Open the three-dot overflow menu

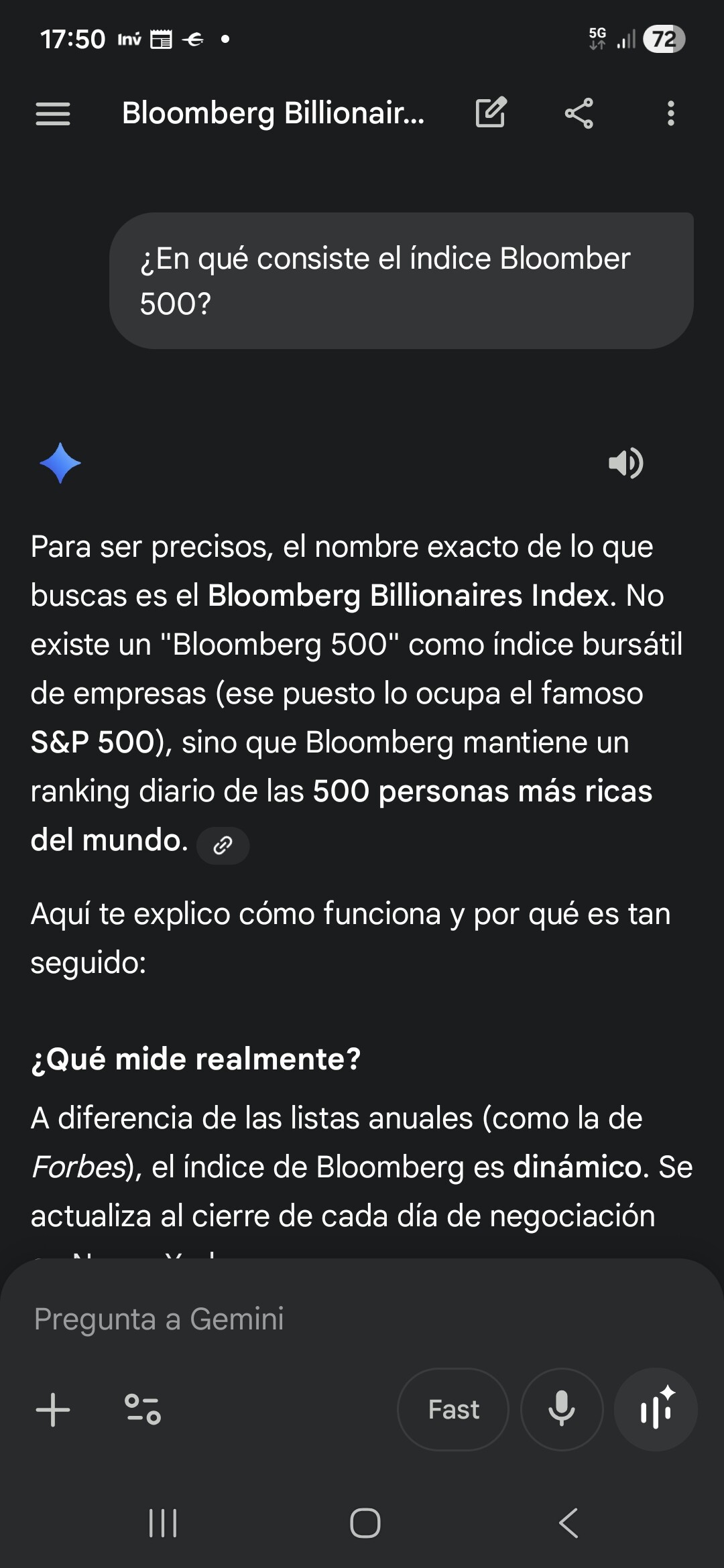(x=670, y=113)
